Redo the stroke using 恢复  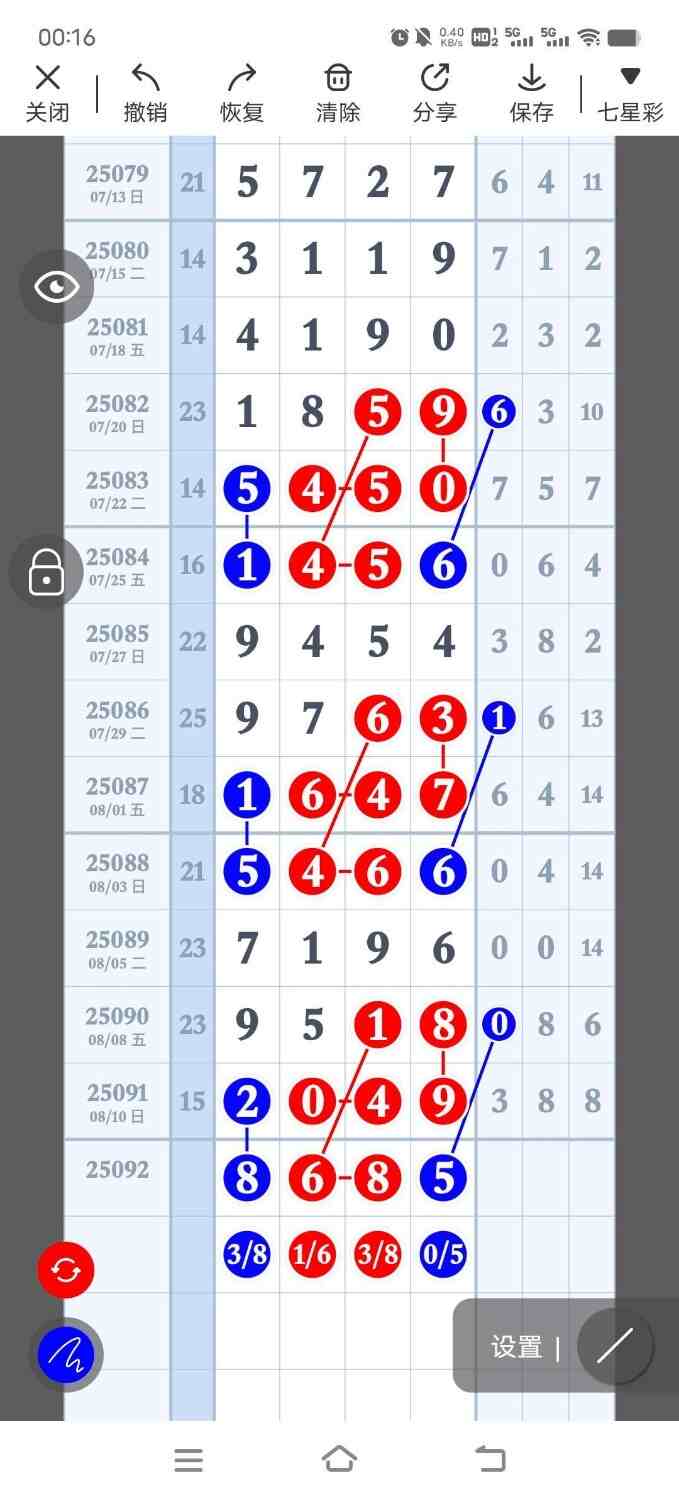click(x=241, y=93)
